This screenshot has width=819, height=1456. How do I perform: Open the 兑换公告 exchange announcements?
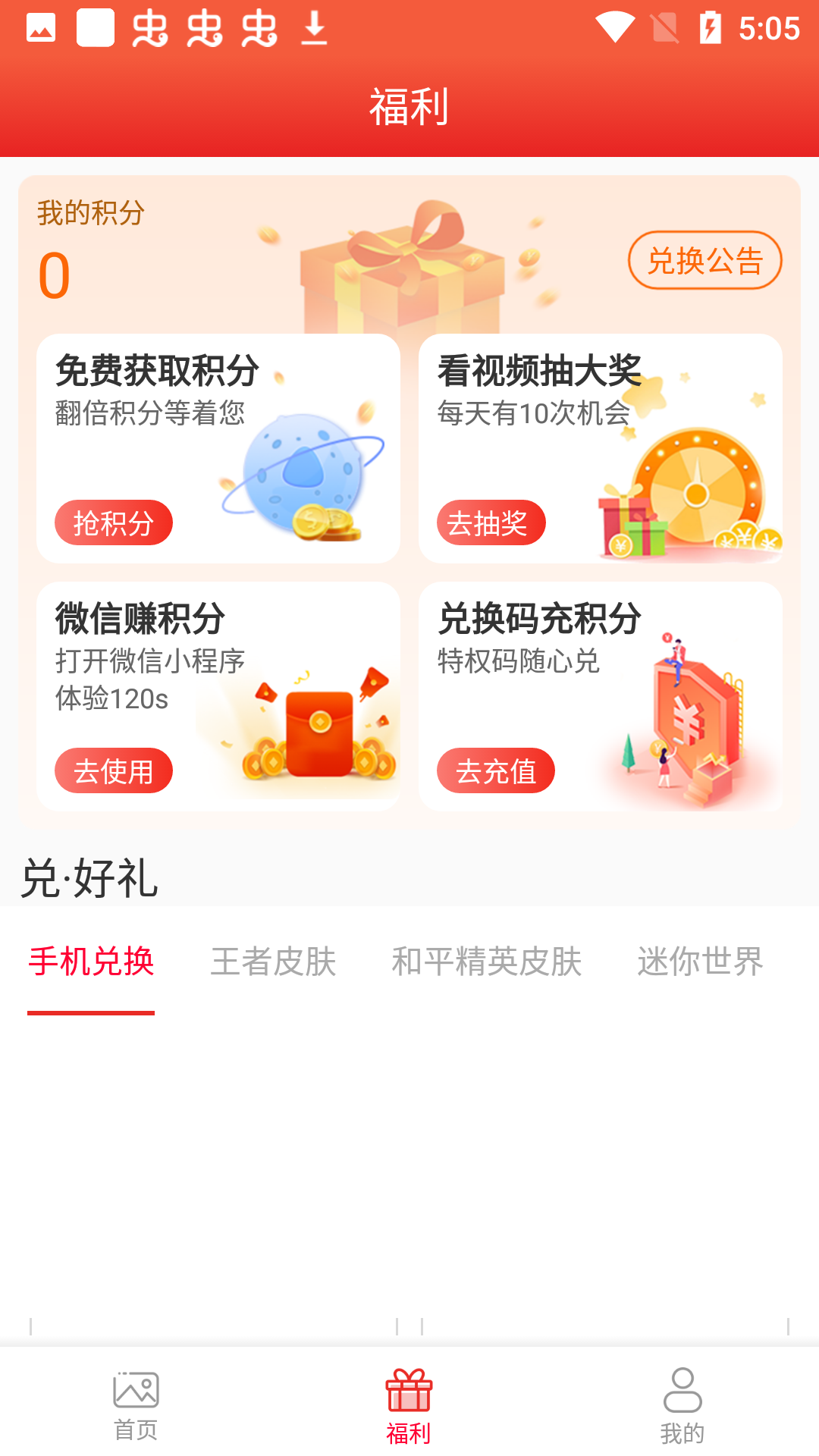pyautogui.click(x=704, y=261)
